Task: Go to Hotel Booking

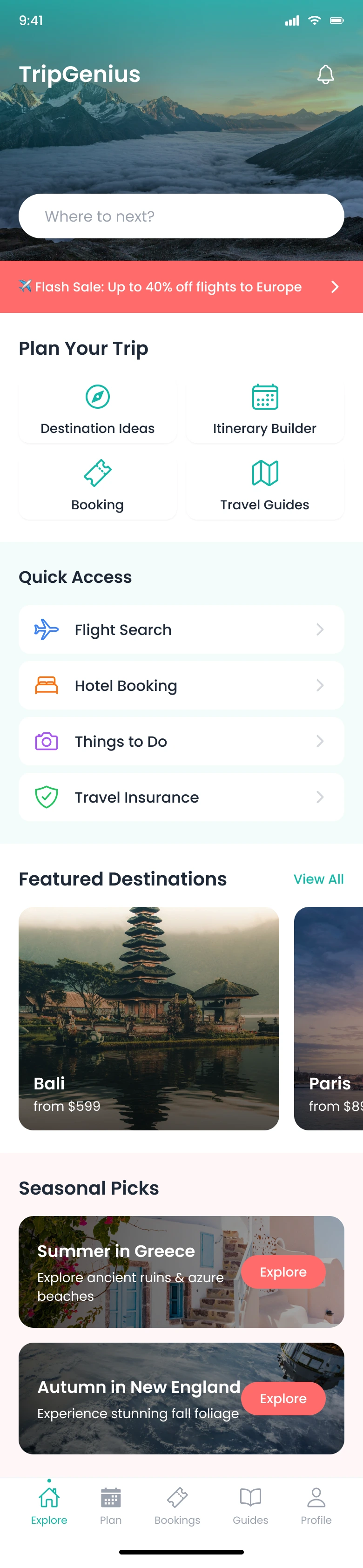Action: [x=181, y=685]
